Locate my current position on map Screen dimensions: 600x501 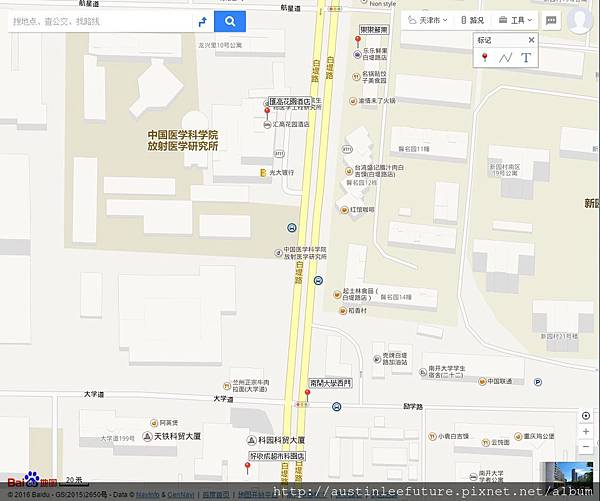point(586,416)
